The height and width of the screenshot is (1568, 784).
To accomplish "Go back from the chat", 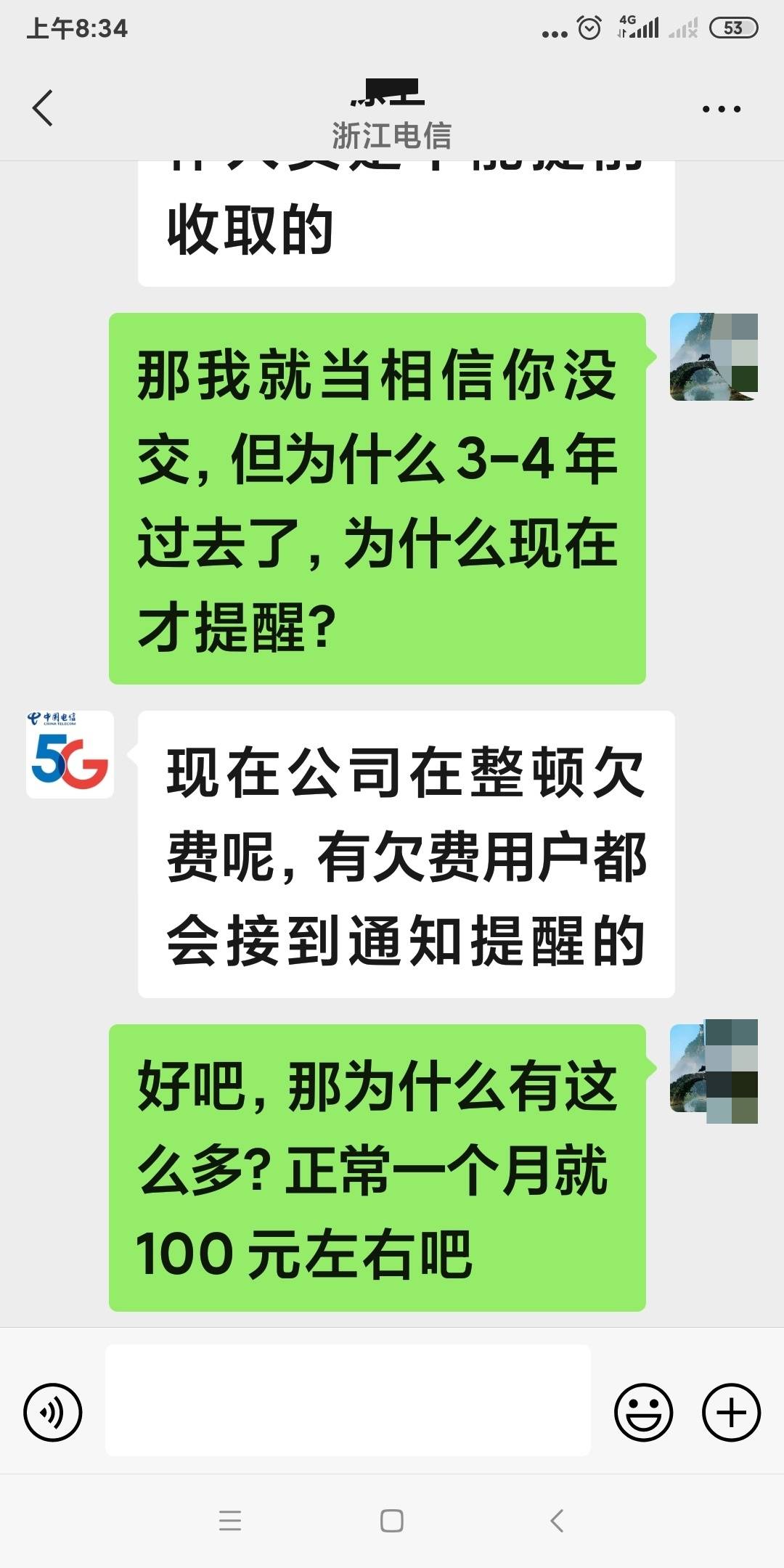I will click(x=44, y=109).
